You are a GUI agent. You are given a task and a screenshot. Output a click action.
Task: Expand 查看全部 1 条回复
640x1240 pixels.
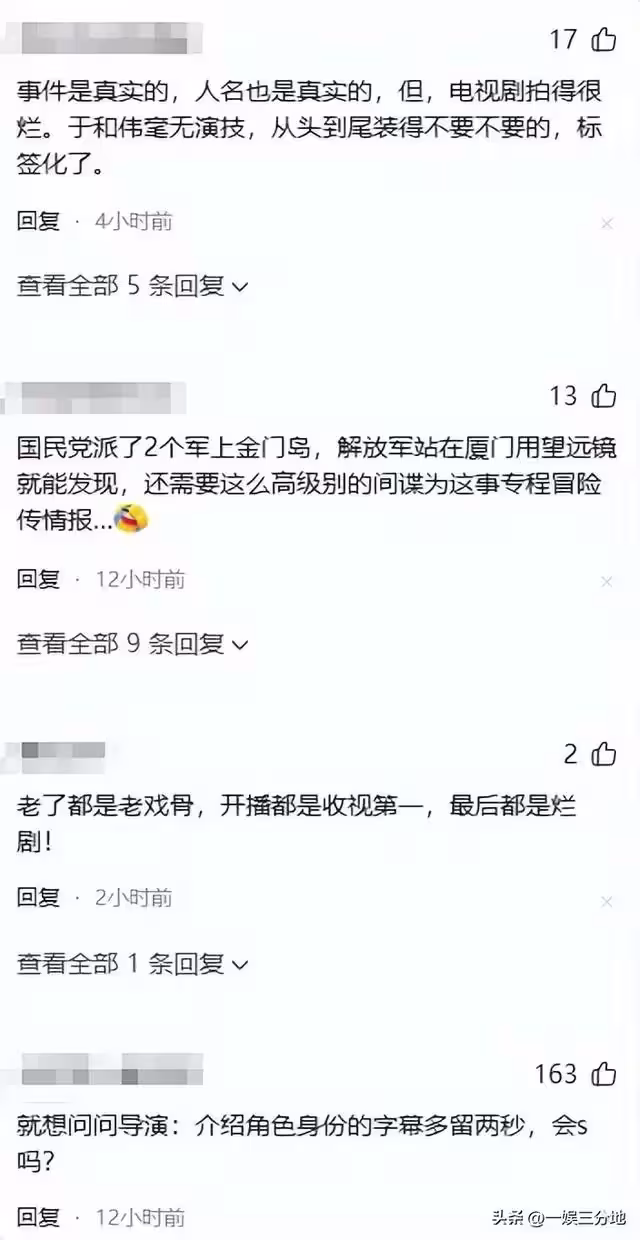[131, 963]
